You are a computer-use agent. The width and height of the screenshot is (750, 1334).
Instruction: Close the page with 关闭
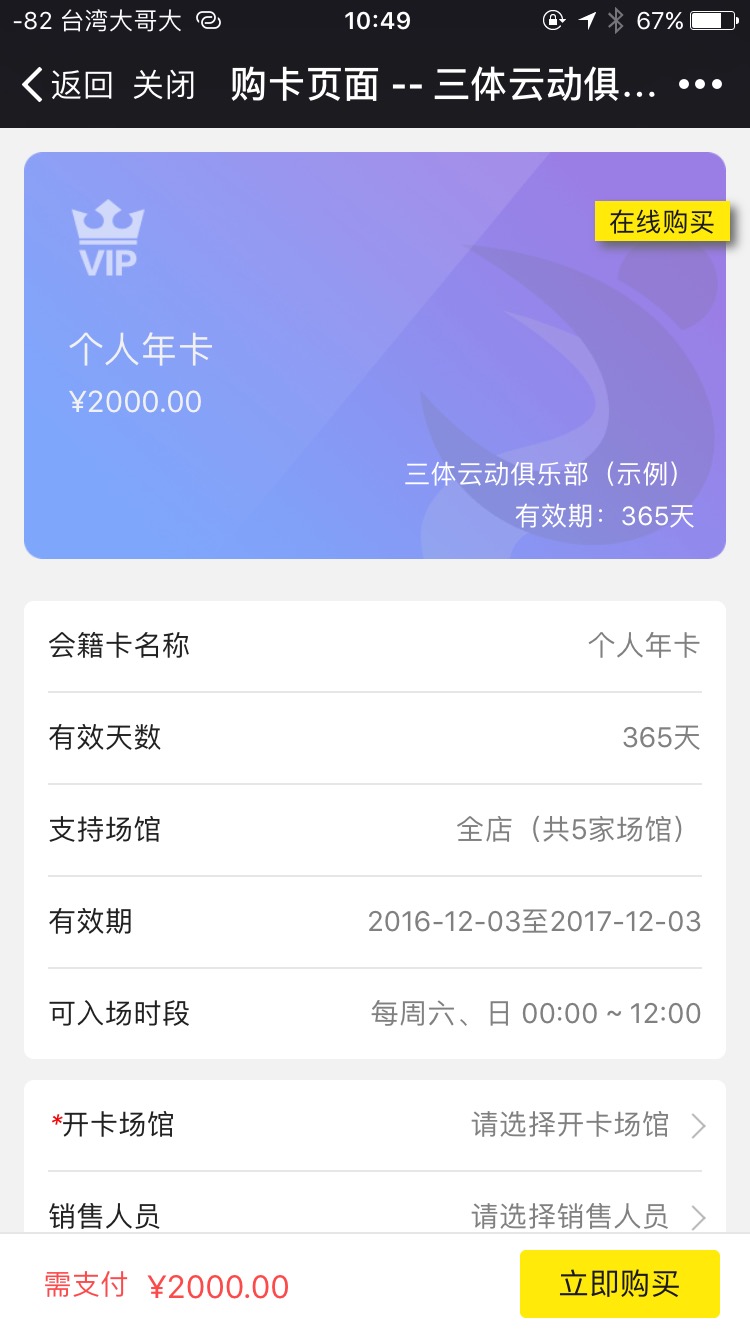click(x=164, y=86)
